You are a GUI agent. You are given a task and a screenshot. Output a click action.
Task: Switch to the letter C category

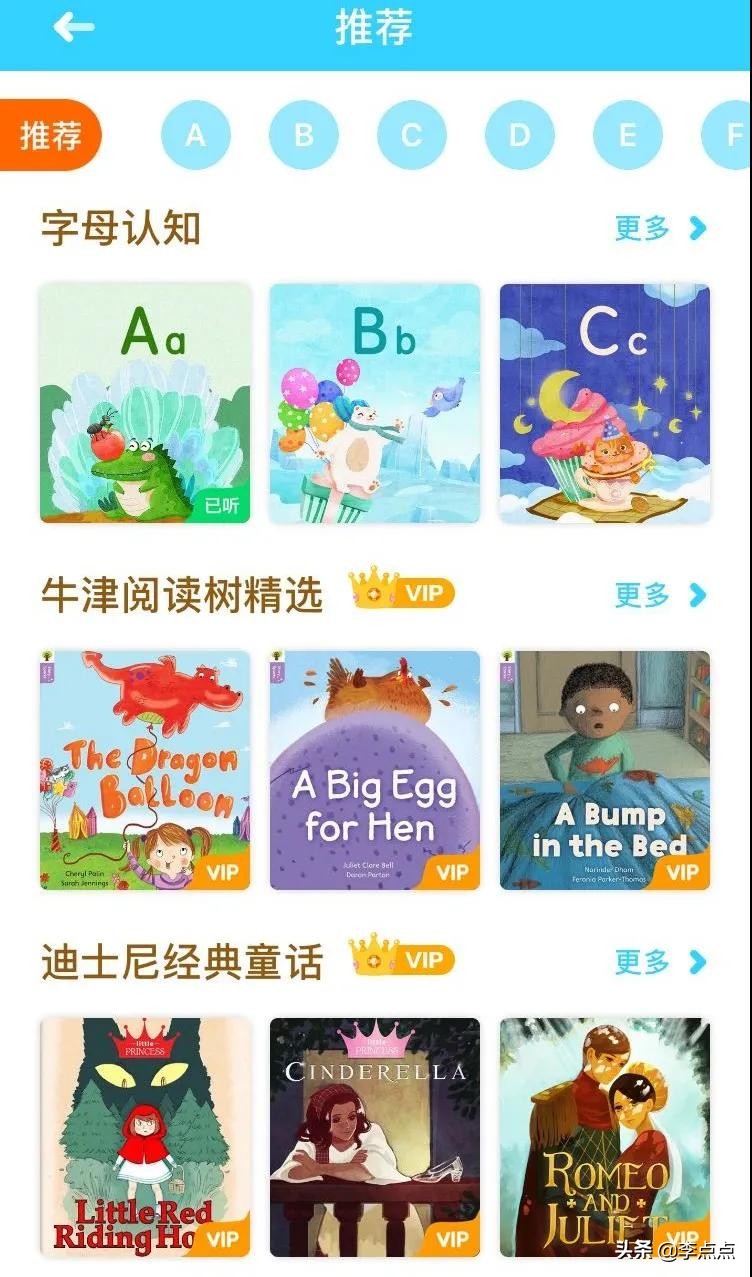[x=411, y=135]
